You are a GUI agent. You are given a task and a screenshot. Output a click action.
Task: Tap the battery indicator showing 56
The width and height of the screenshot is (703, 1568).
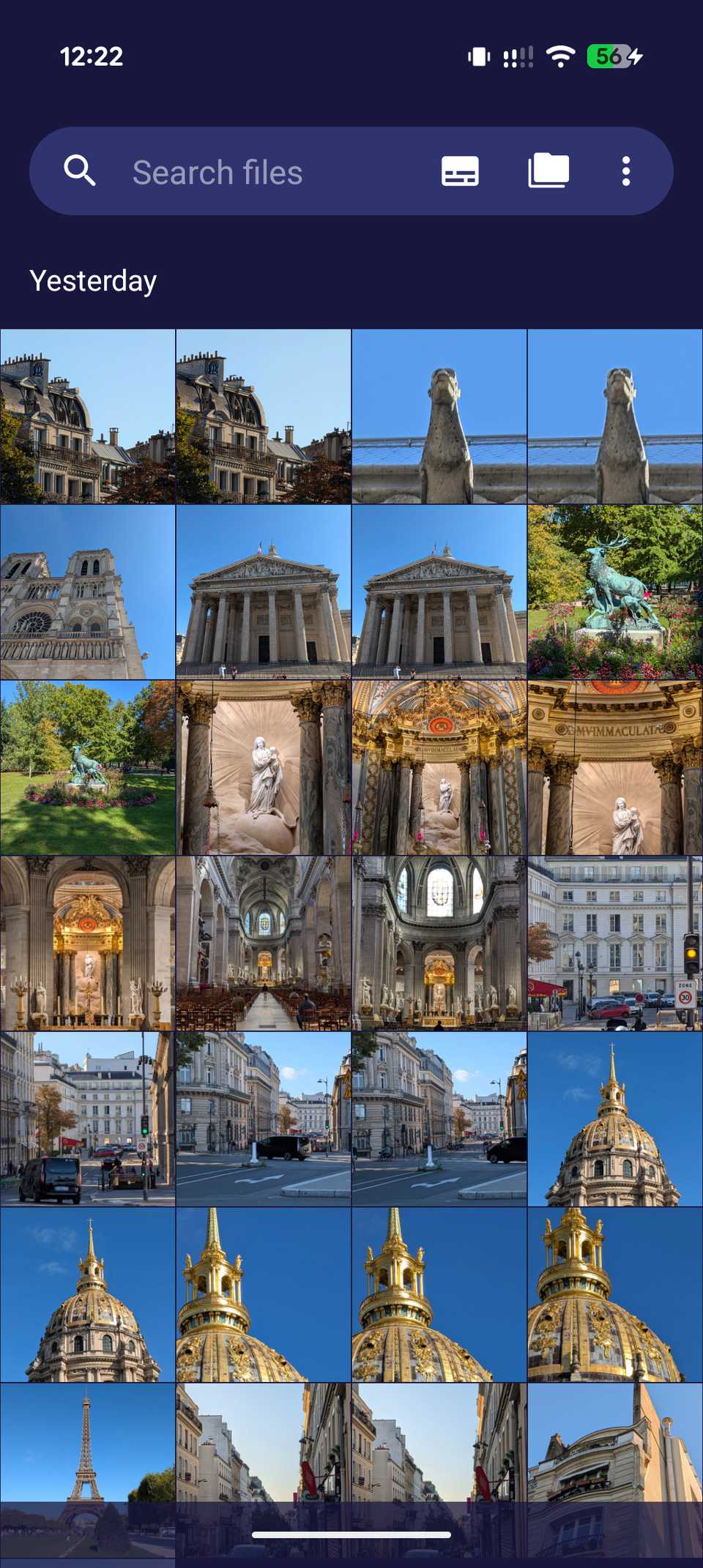[x=608, y=57]
